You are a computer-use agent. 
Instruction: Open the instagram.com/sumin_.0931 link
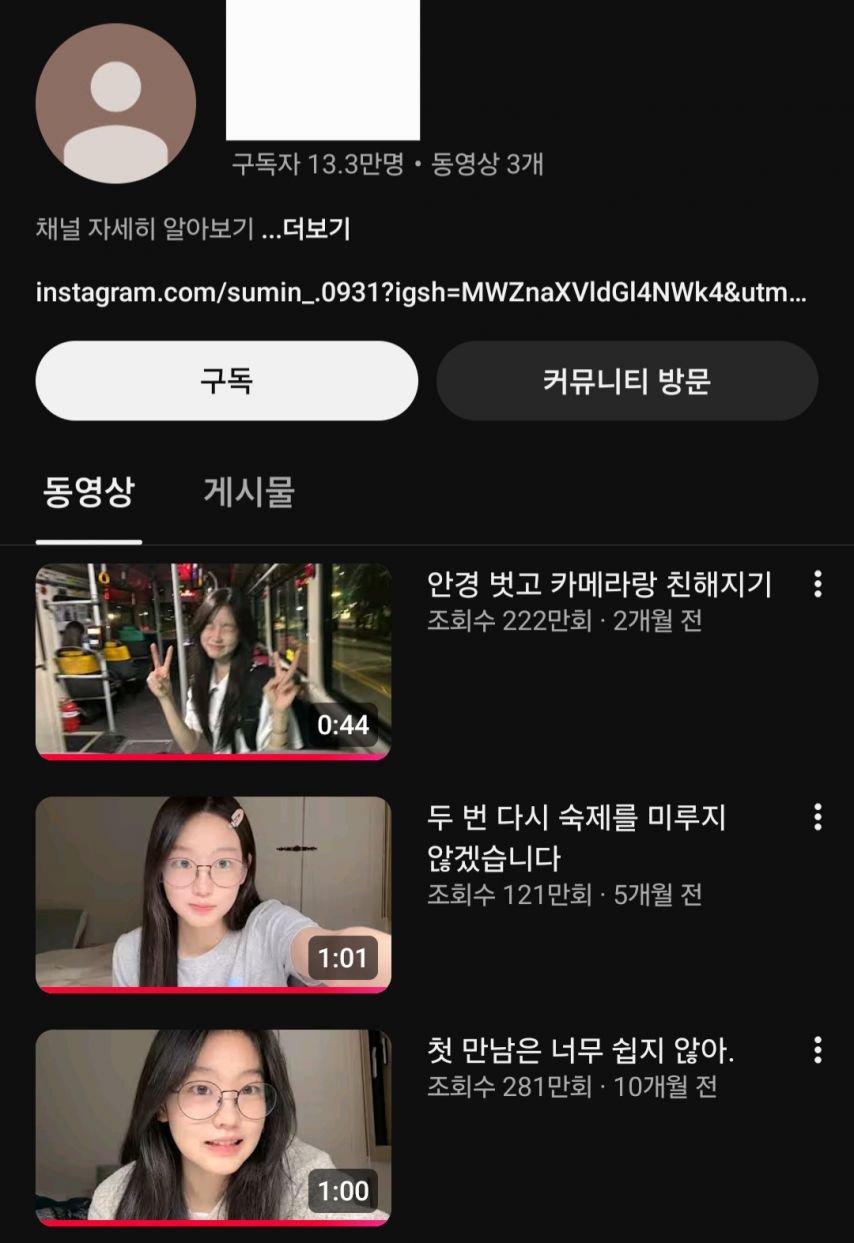420,293
